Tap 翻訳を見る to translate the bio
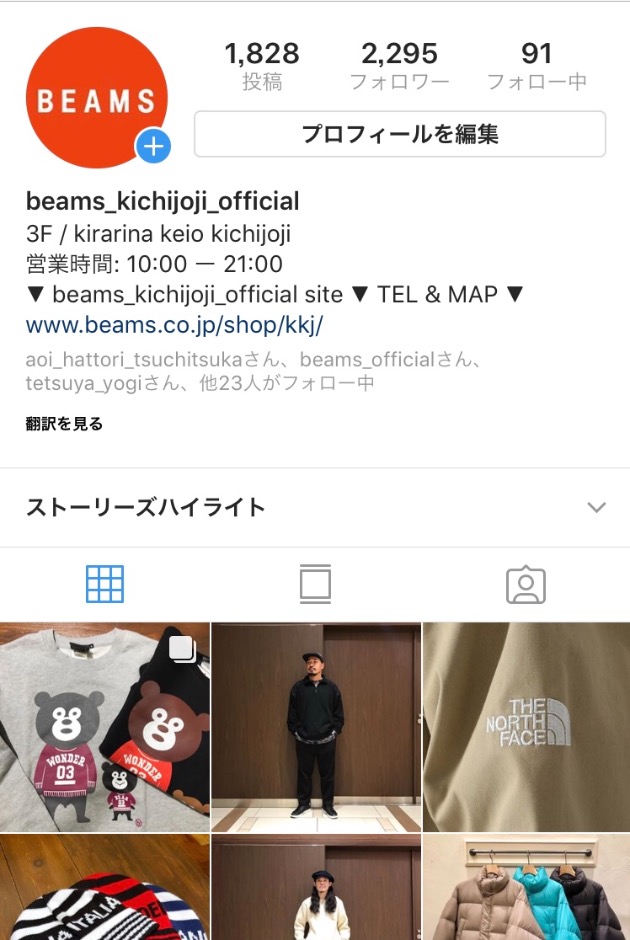The image size is (630, 940). 64,424
